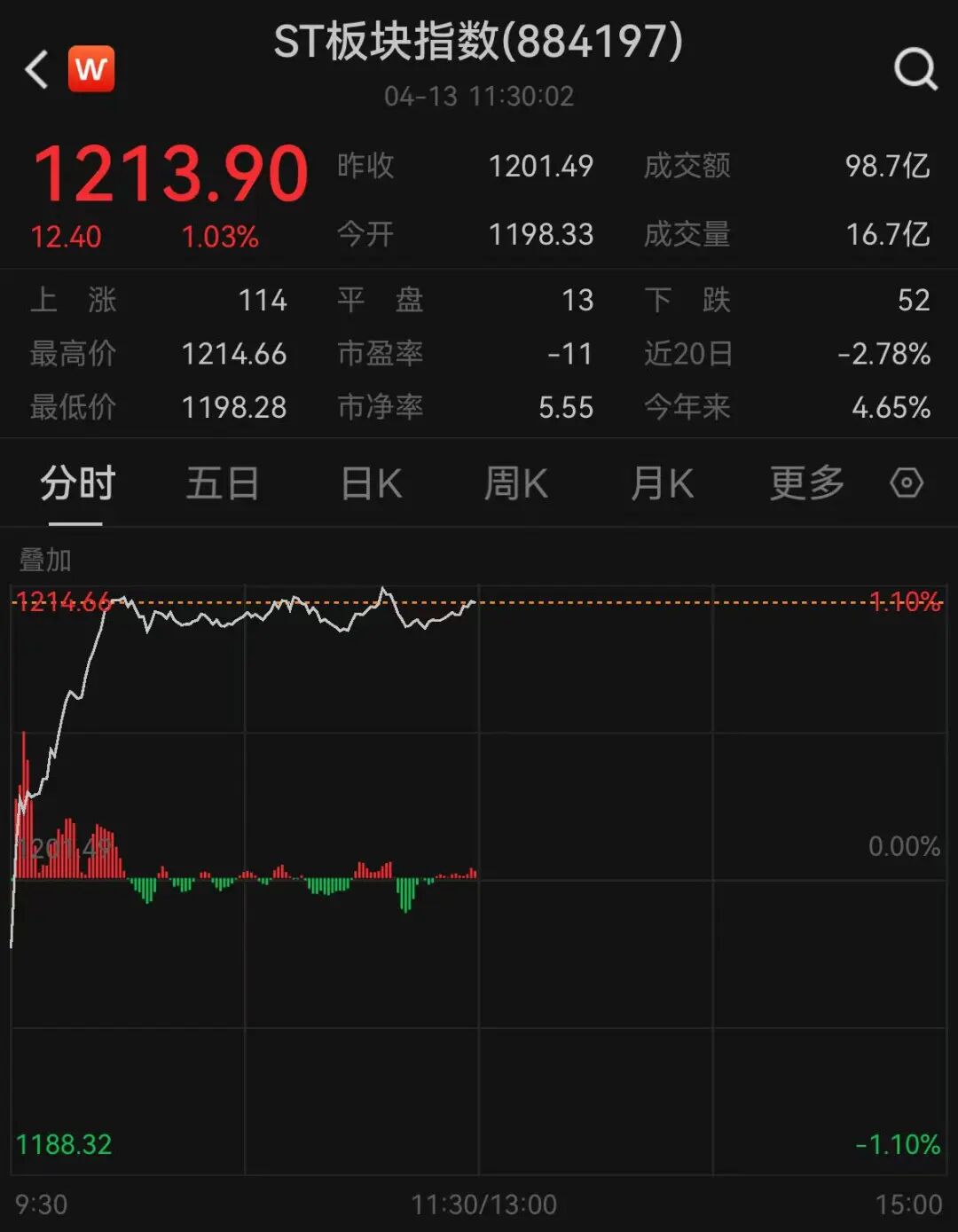Show the 周K chart
Screen dimensions: 958x1232
point(515,484)
